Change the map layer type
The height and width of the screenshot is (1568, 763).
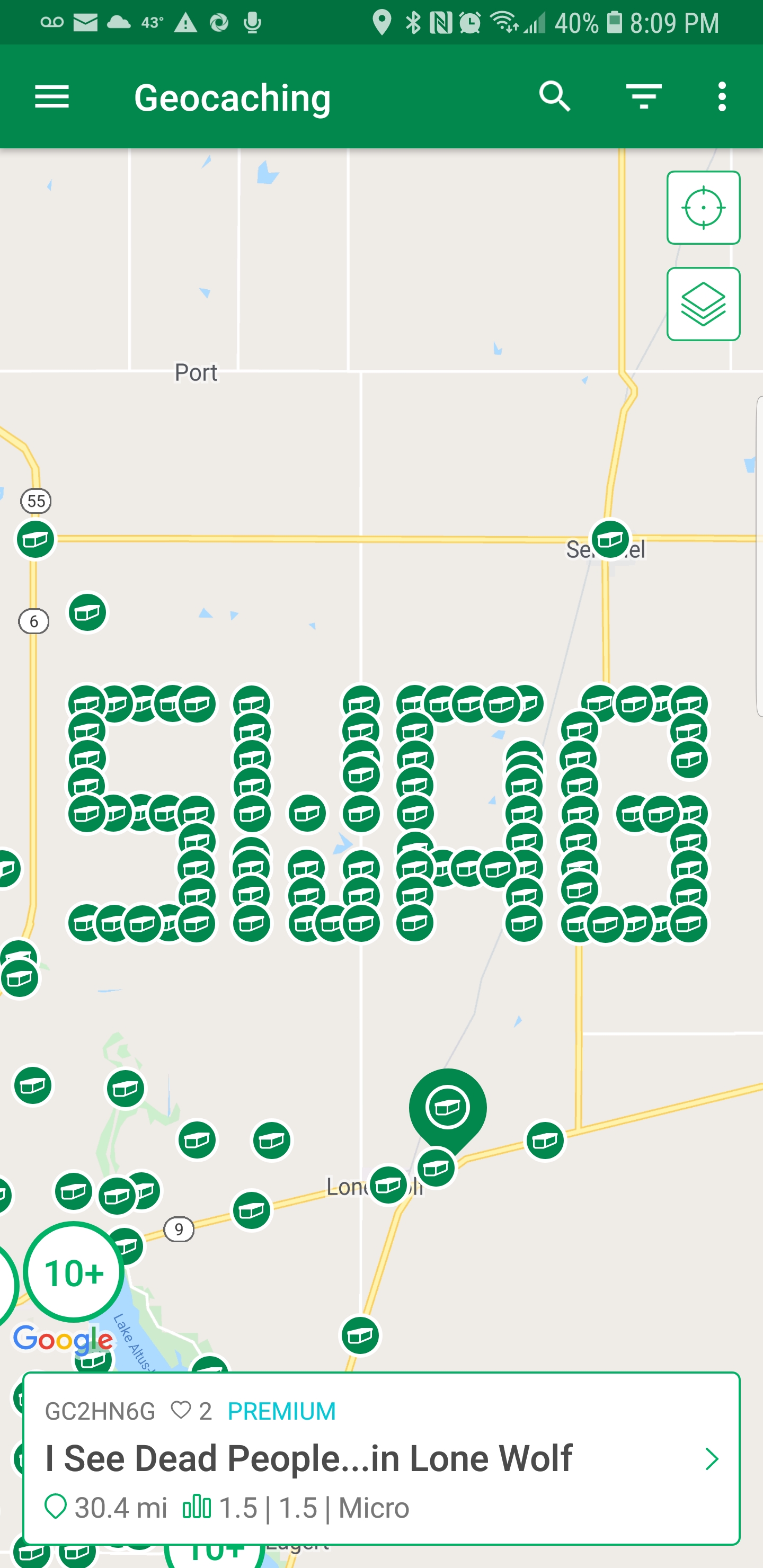coord(703,305)
